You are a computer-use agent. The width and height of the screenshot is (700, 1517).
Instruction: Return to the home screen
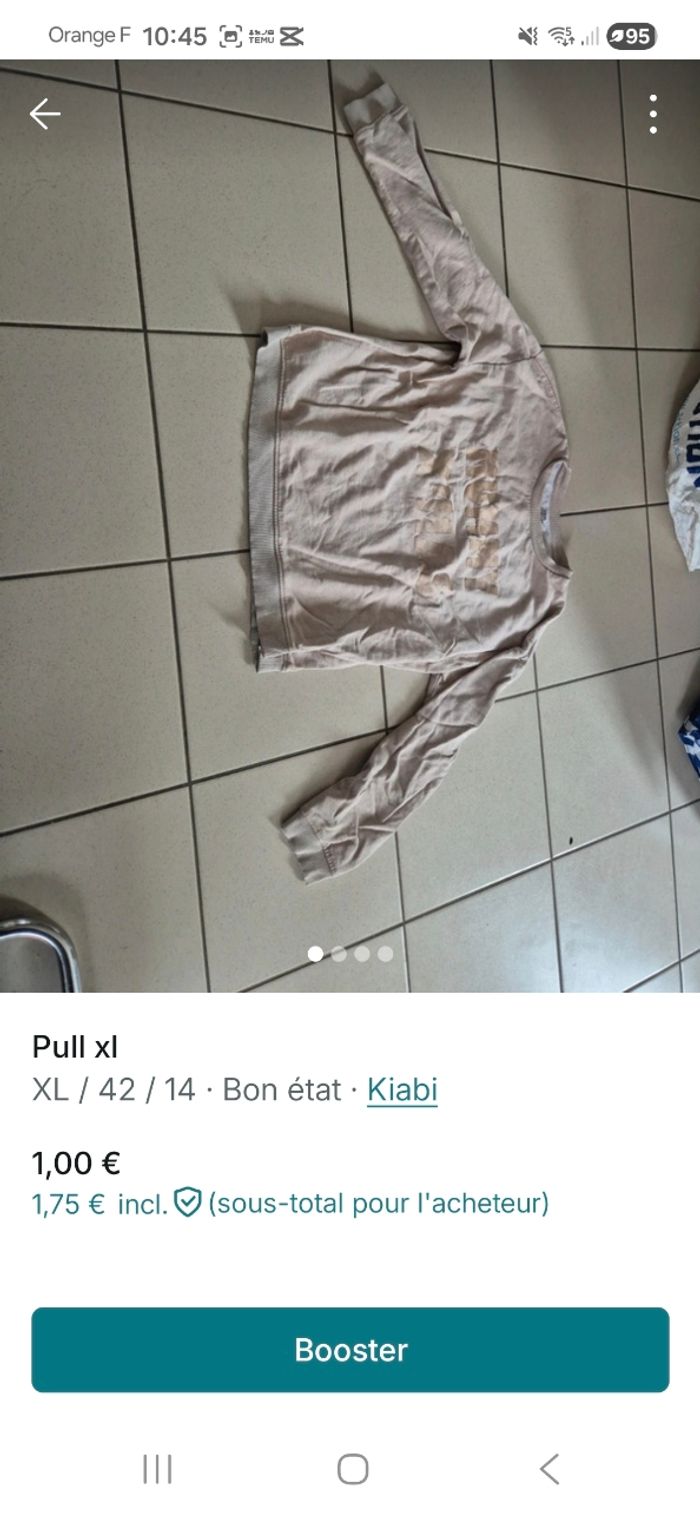pyautogui.click(x=352, y=1469)
